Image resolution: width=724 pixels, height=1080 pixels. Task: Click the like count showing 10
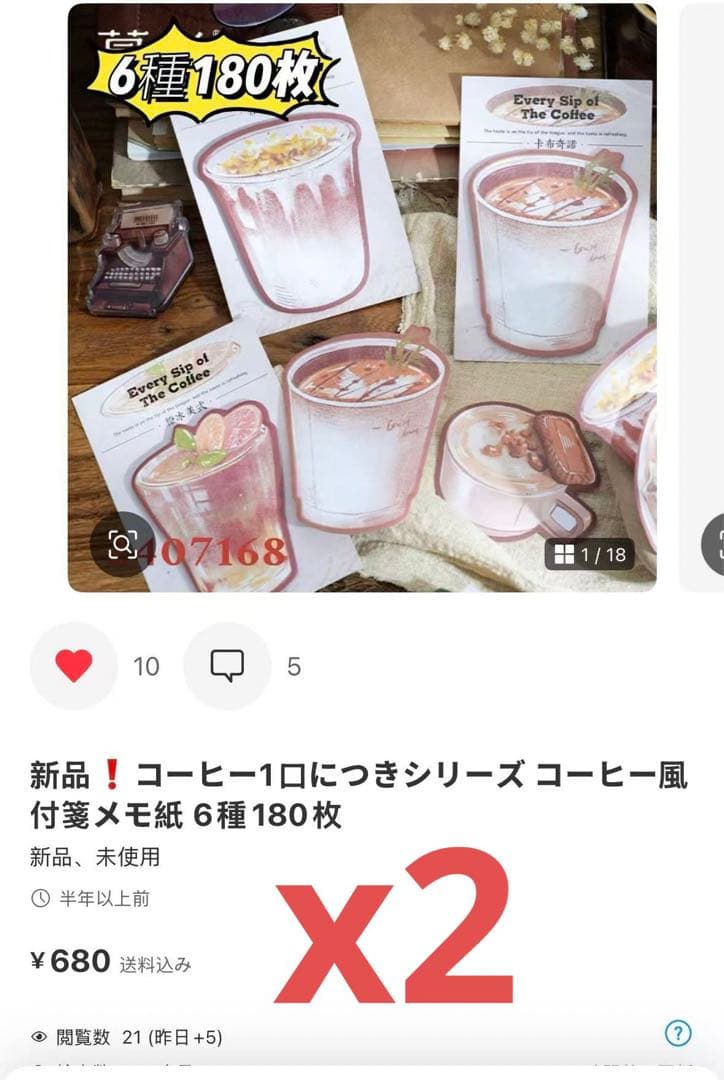[146, 662]
